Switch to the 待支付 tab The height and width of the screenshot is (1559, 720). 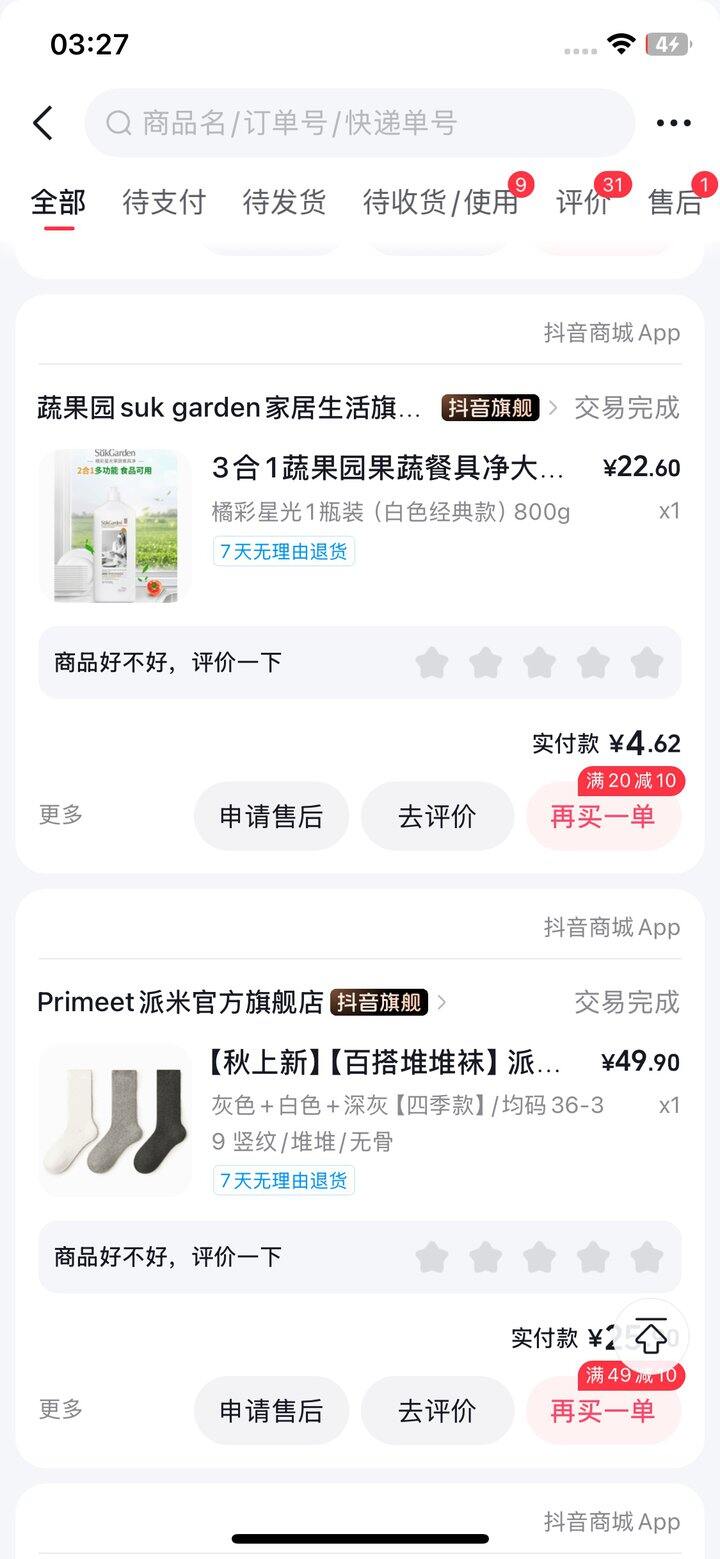(x=164, y=202)
